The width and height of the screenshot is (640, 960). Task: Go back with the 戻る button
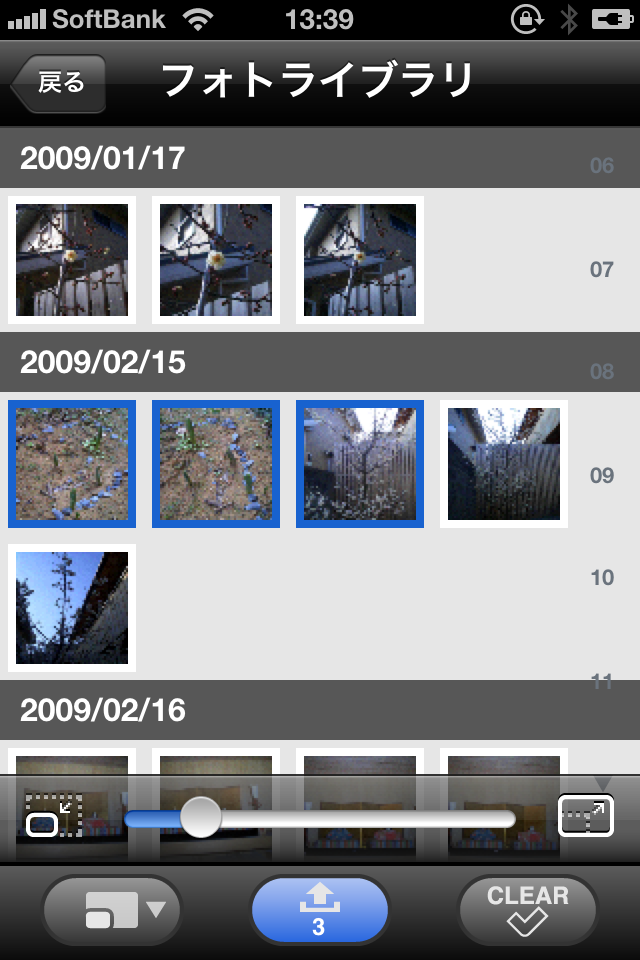pyautogui.click(x=60, y=83)
